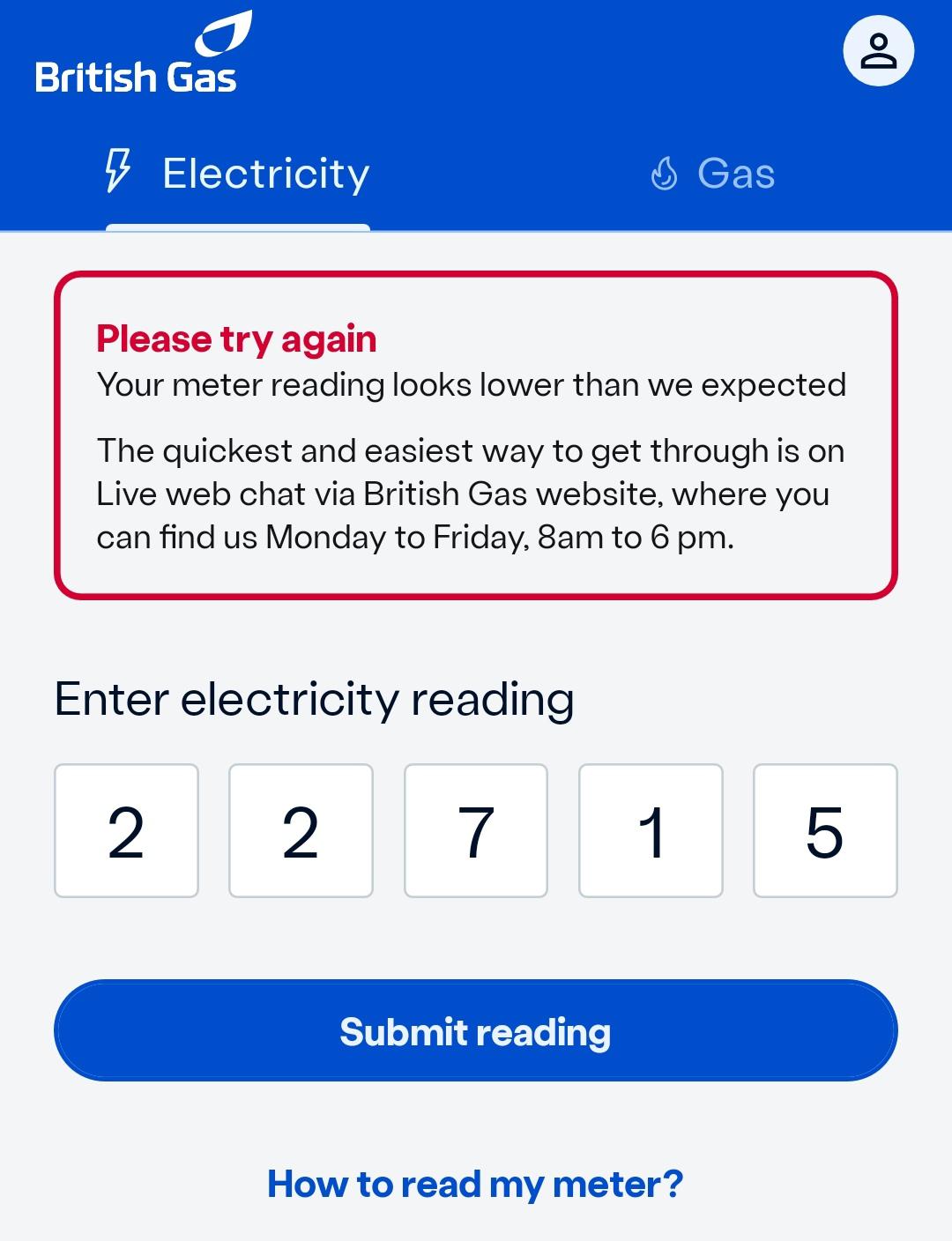Viewport: 952px width, 1241px height.
Task: Click the active tab underline indicator
Action: tap(238, 227)
